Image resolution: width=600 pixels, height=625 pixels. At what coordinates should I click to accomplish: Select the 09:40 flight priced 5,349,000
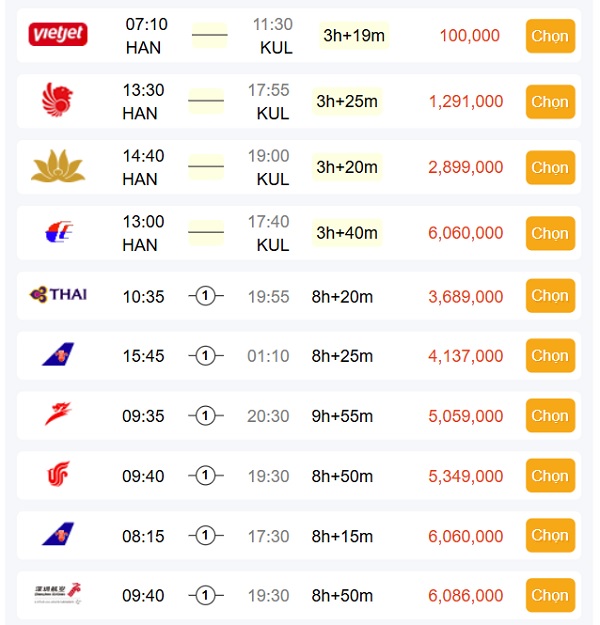550,476
